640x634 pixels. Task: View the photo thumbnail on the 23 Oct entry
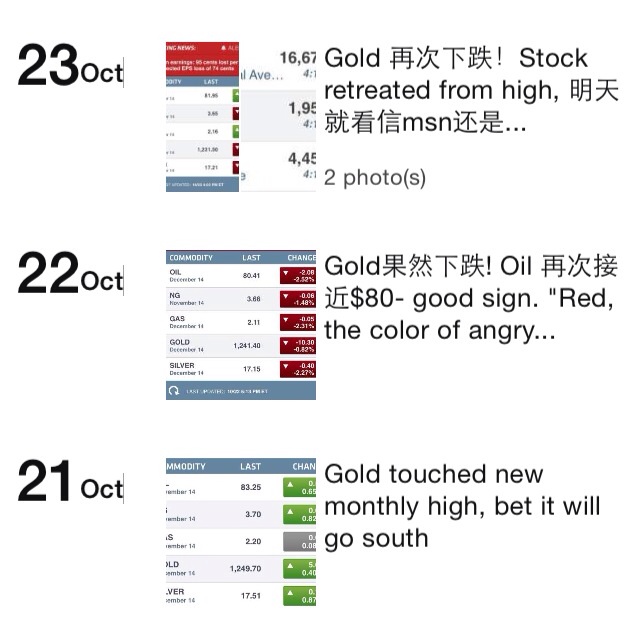(240, 117)
